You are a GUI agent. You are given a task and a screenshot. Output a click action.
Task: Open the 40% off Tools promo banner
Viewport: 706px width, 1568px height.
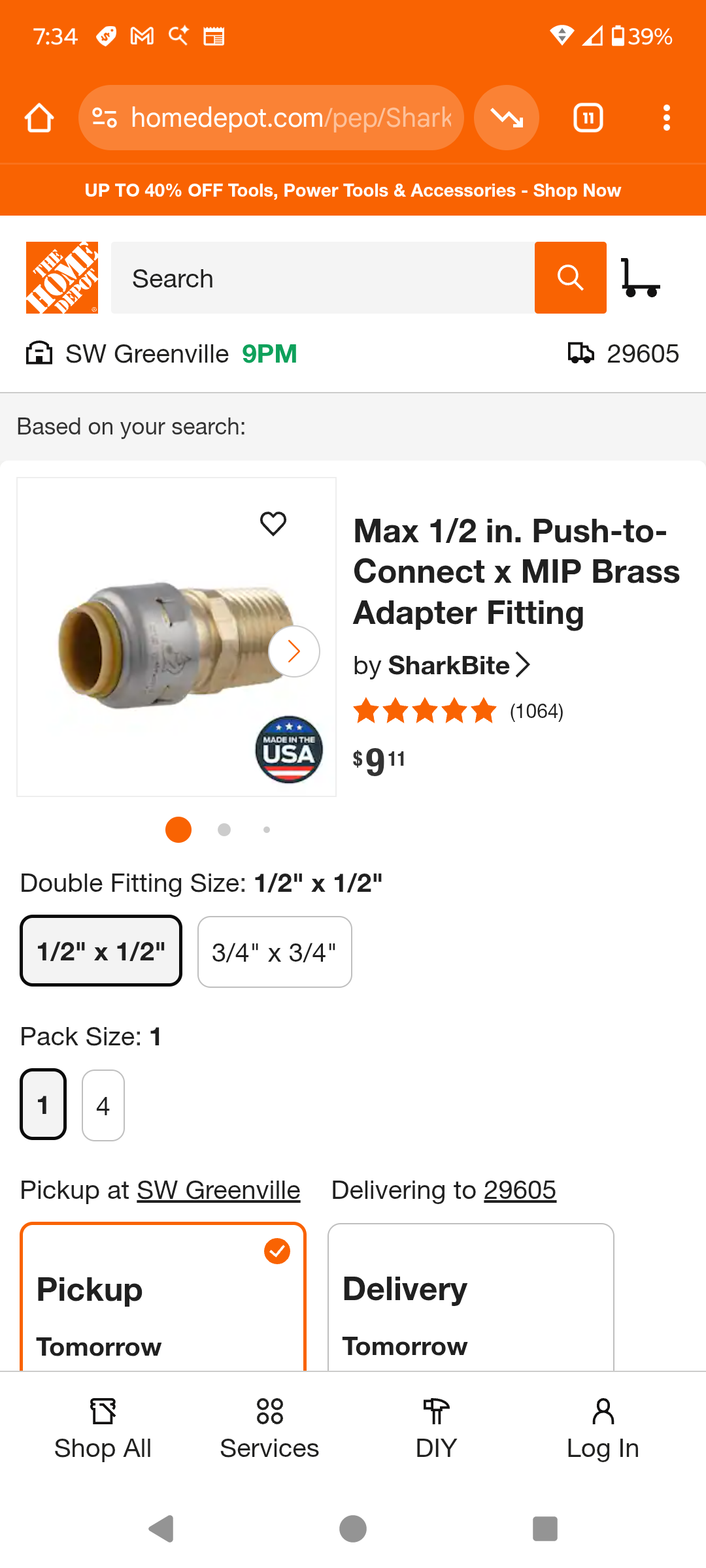coord(353,190)
